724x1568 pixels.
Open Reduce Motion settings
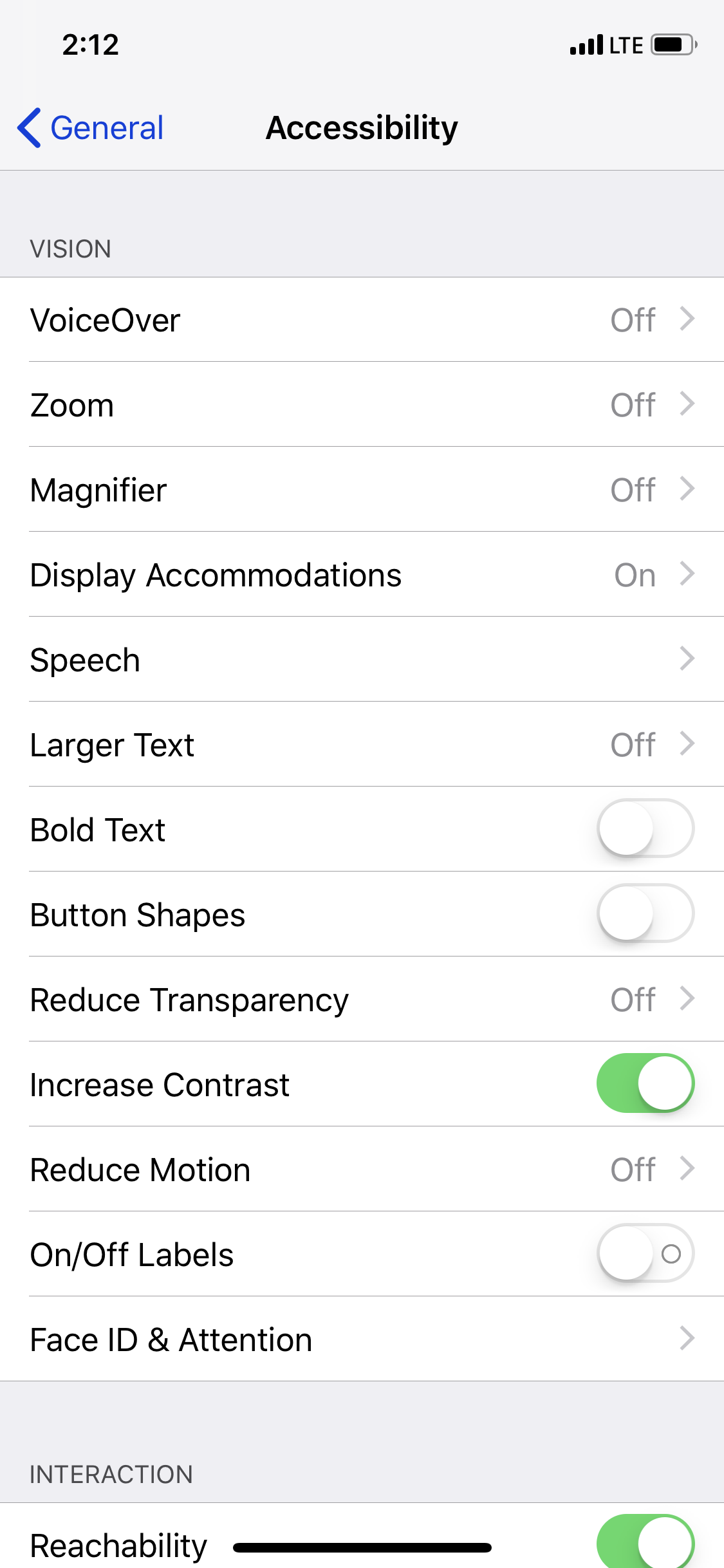click(x=362, y=1170)
